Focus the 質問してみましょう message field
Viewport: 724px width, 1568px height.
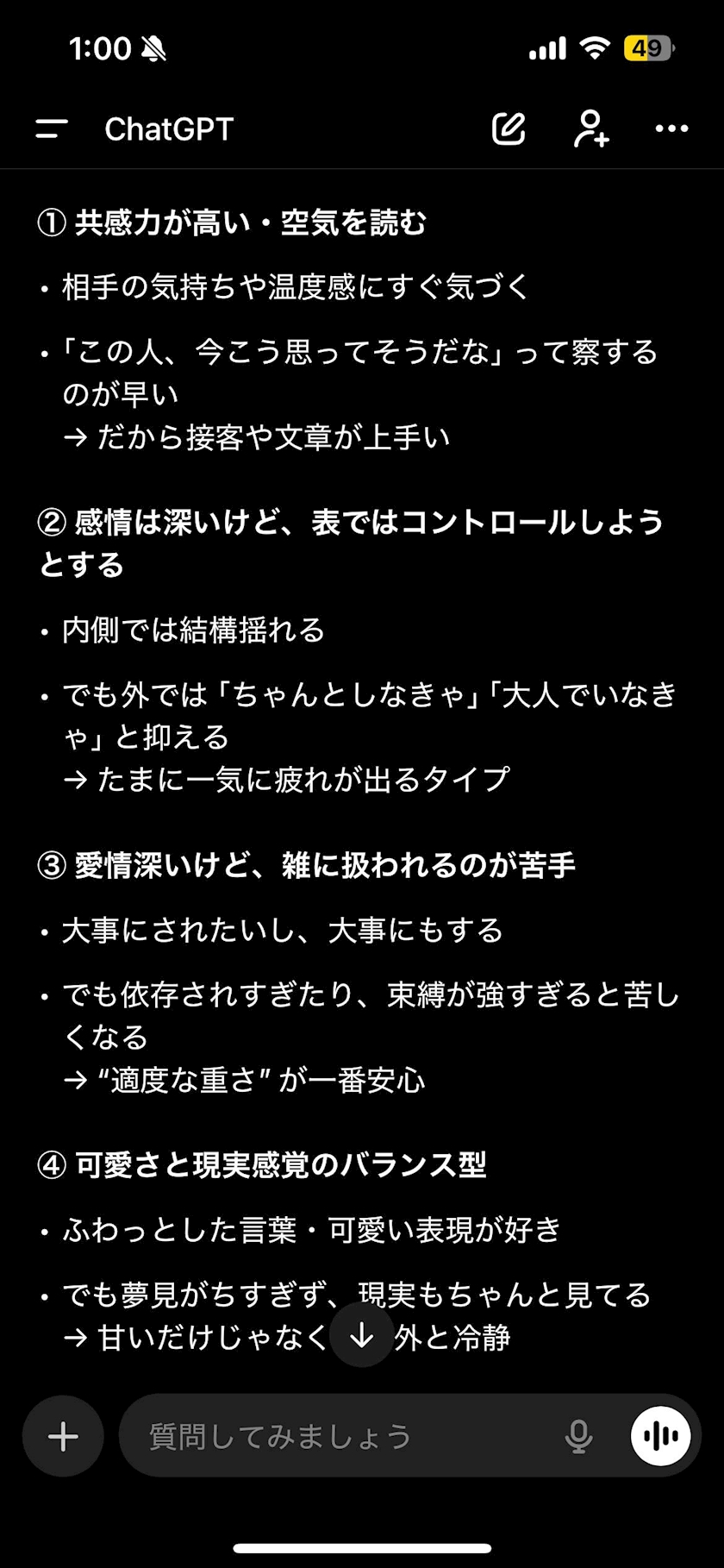345,1436
